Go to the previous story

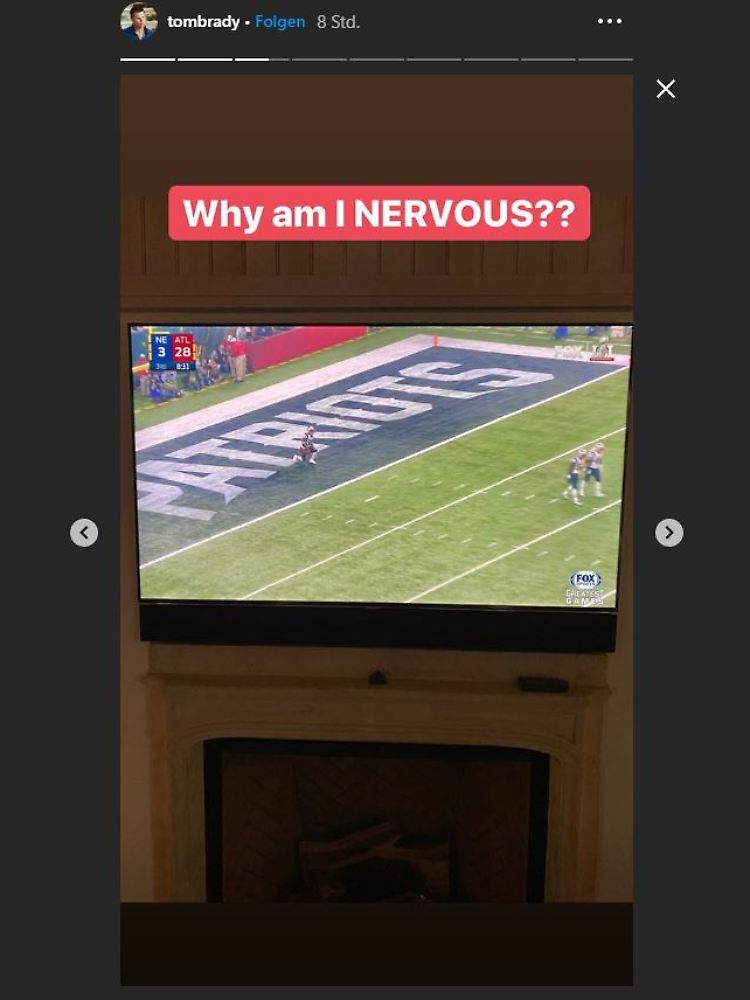(x=84, y=532)
